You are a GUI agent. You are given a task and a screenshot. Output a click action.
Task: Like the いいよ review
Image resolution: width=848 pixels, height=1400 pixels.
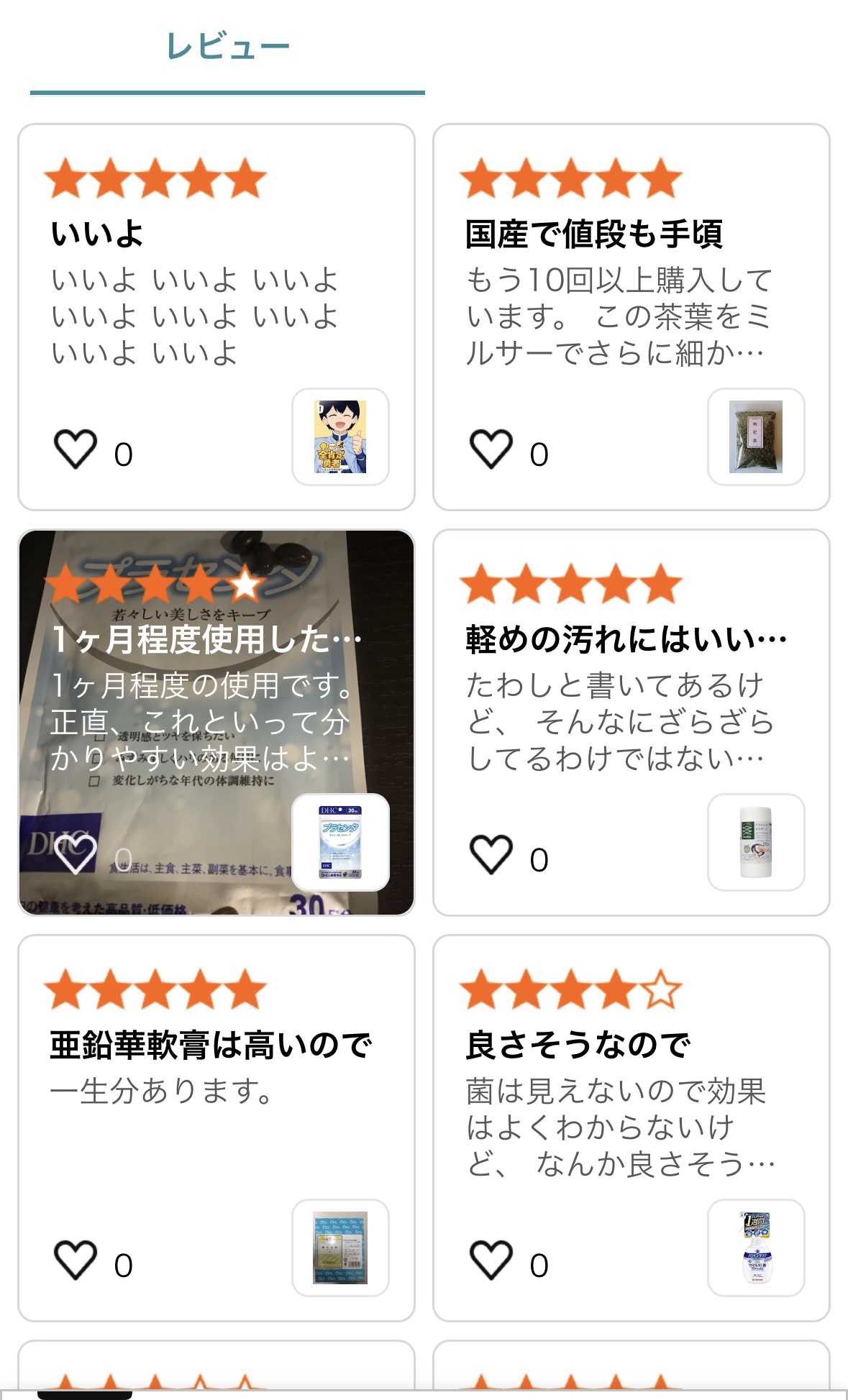[76, 449]
